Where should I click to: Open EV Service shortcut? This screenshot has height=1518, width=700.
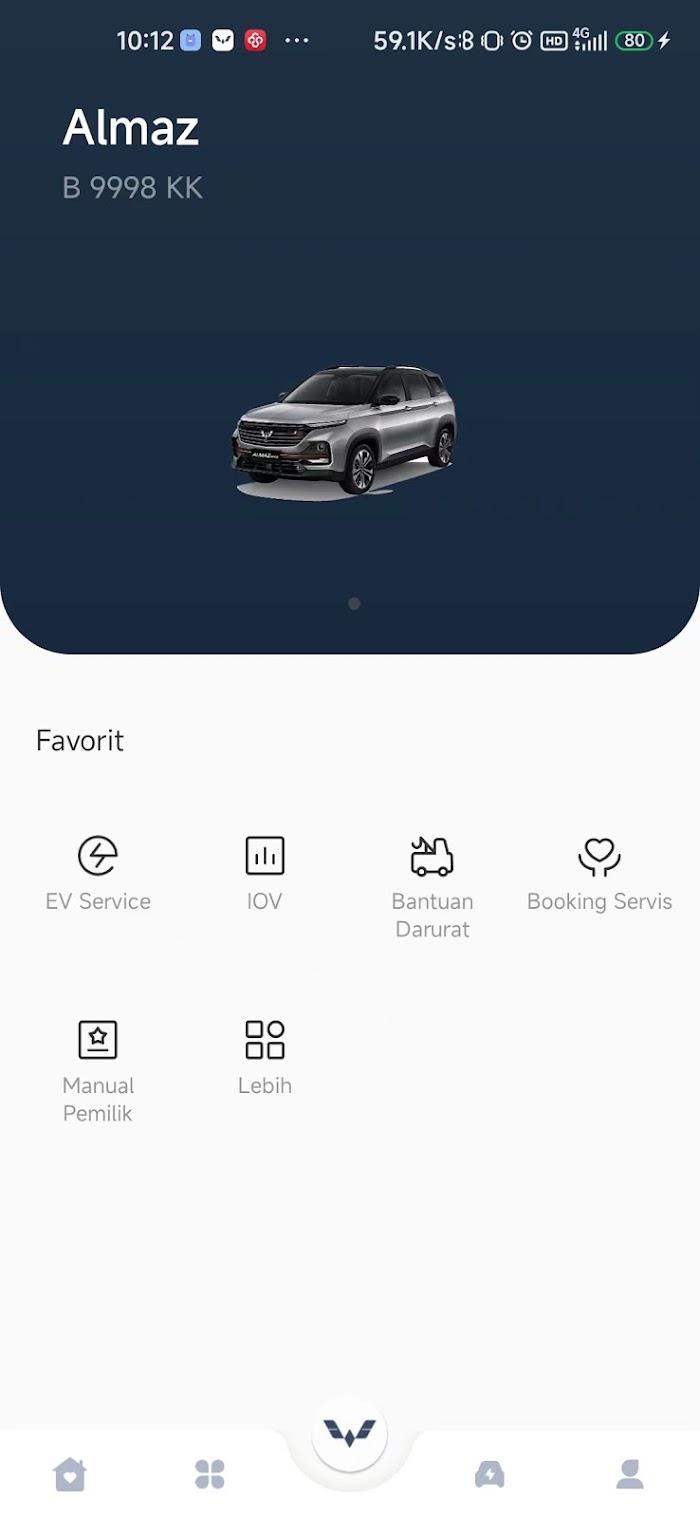point(98,874)
